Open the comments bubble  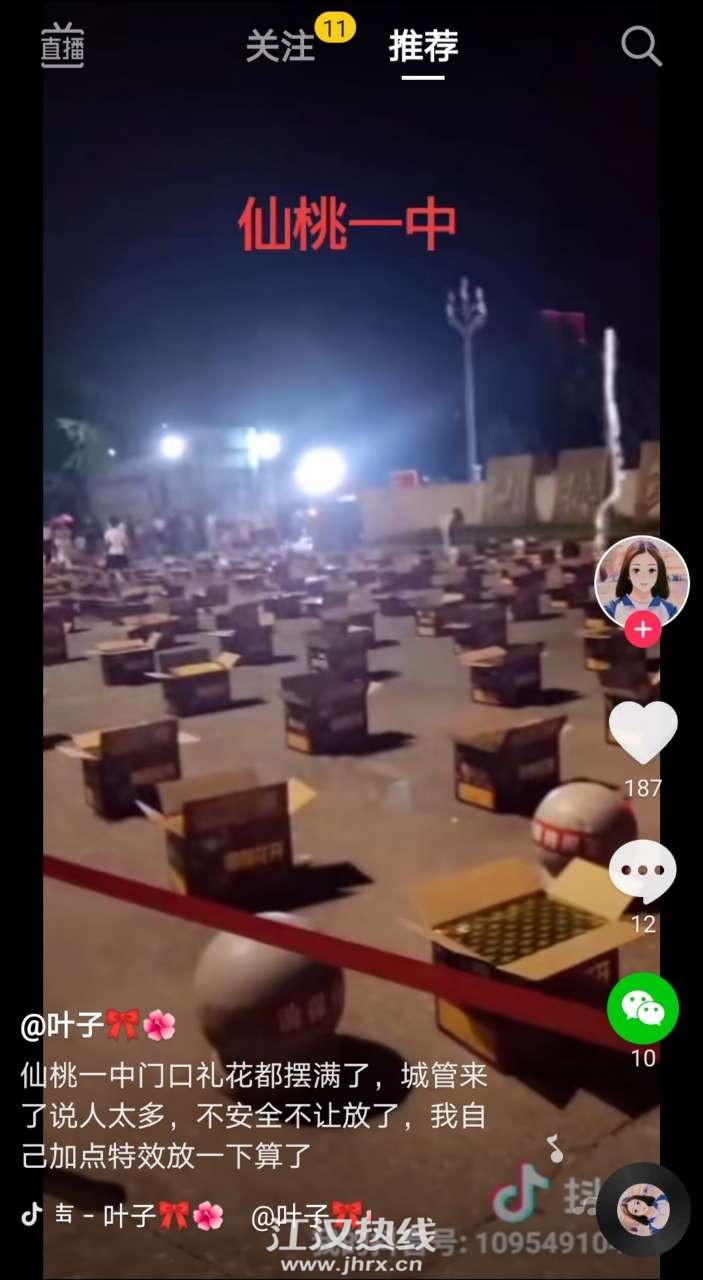tap(643, 871)
